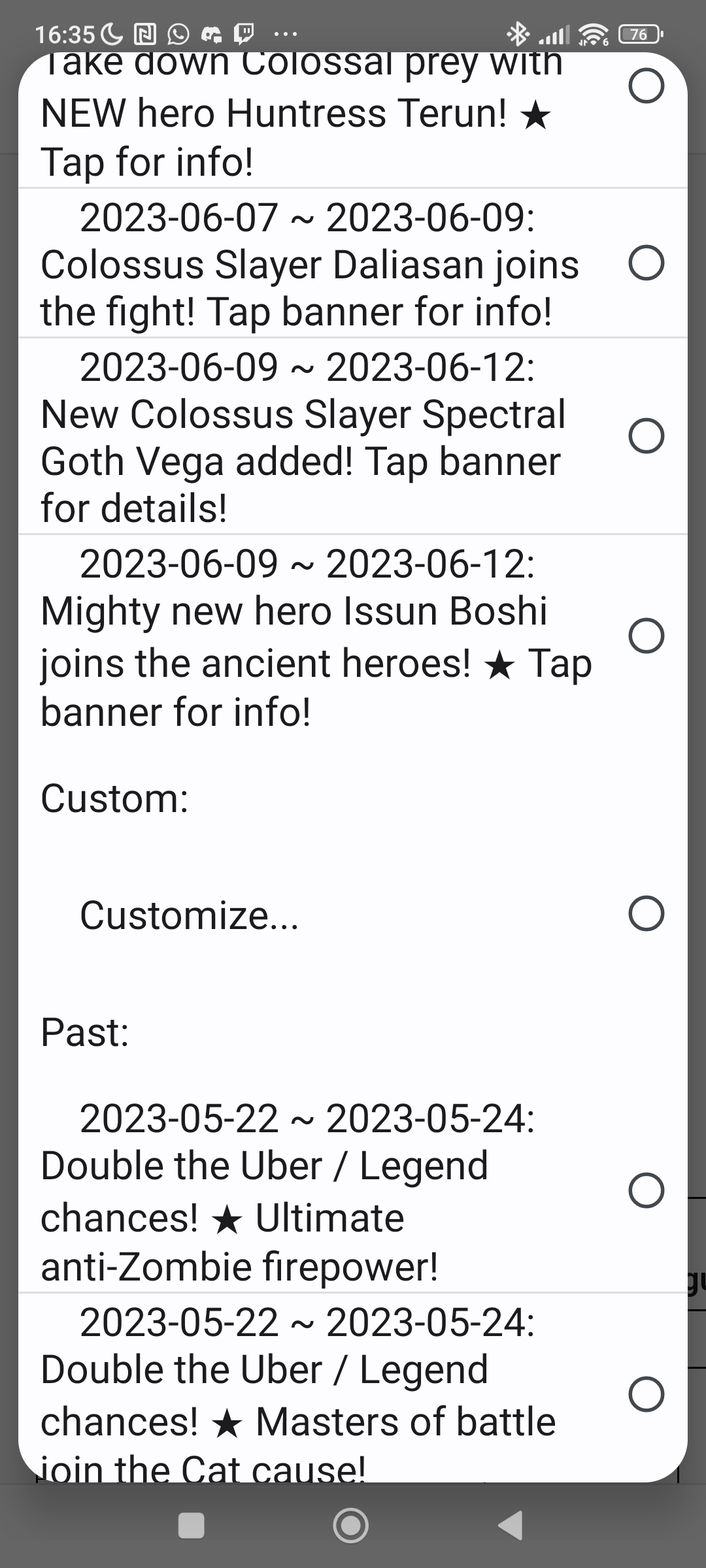This screenshot has height=1568, width=706.
Task: Choose past anti-Zombie firepower banner
Action: pos(353,1190)
